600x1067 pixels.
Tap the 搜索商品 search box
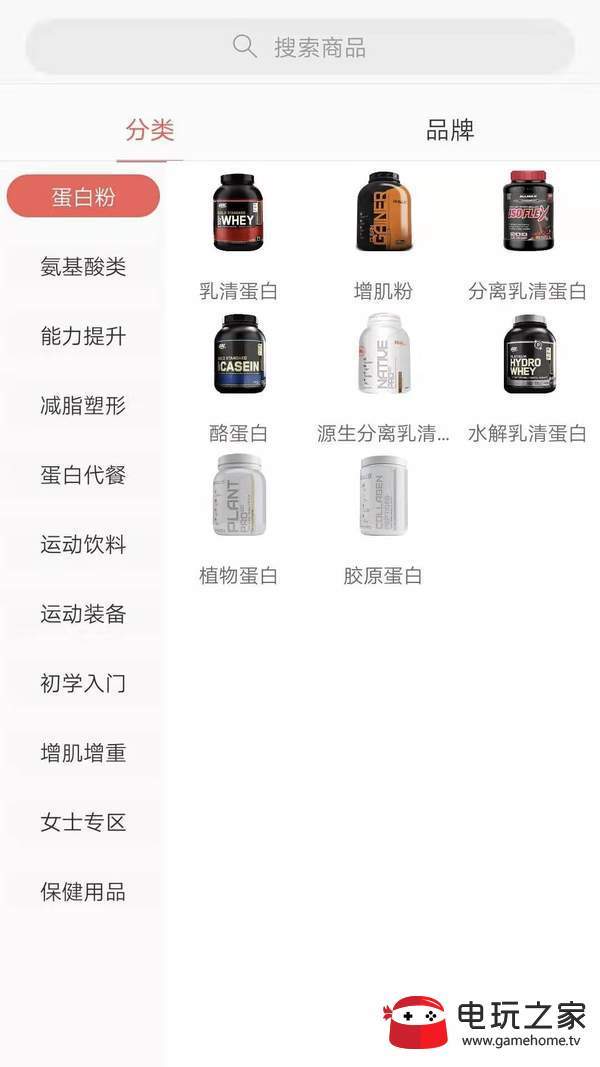click(x=300, y=46)
